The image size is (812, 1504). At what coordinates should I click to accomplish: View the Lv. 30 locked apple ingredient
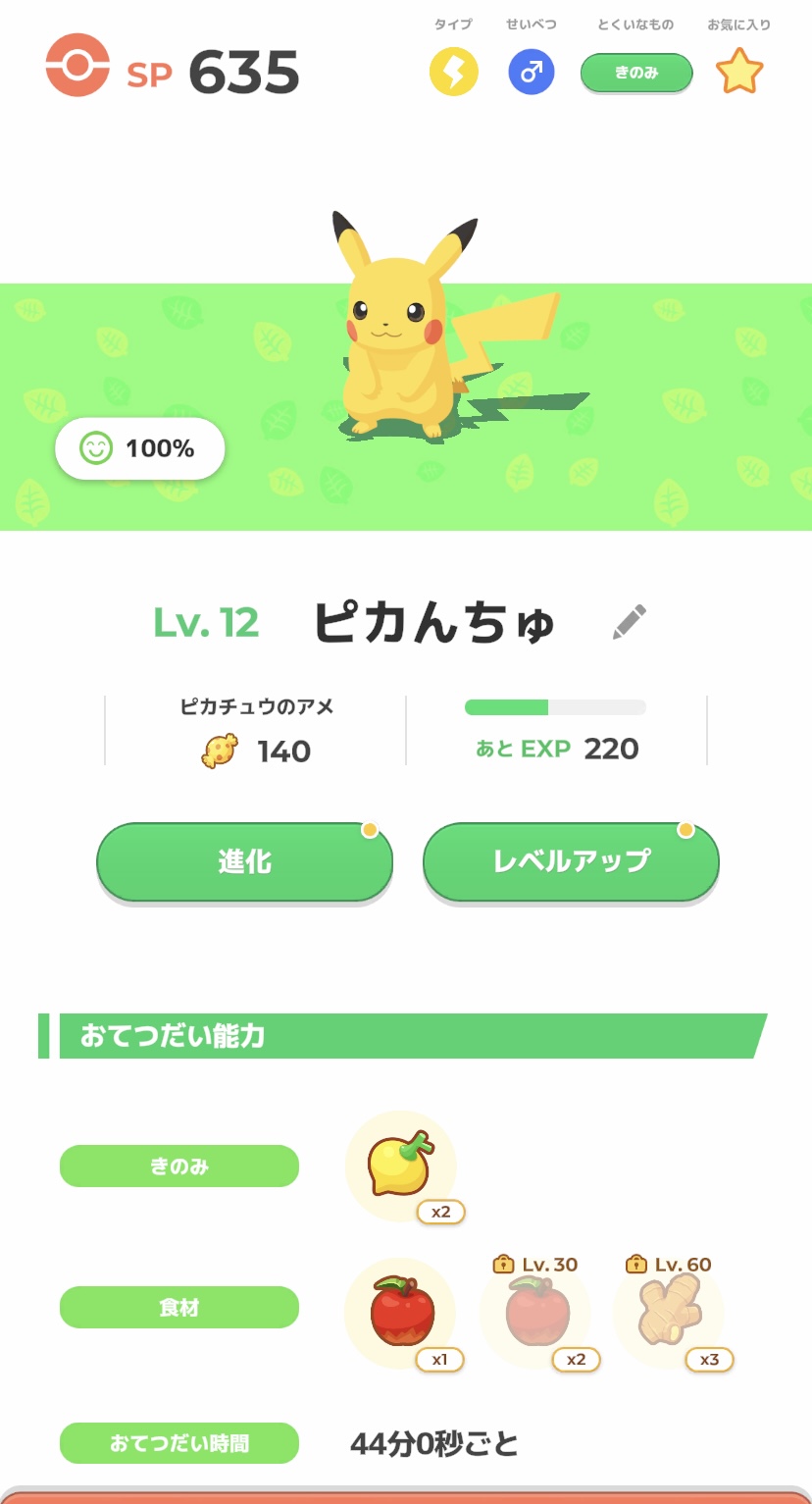coord(535,1313)
